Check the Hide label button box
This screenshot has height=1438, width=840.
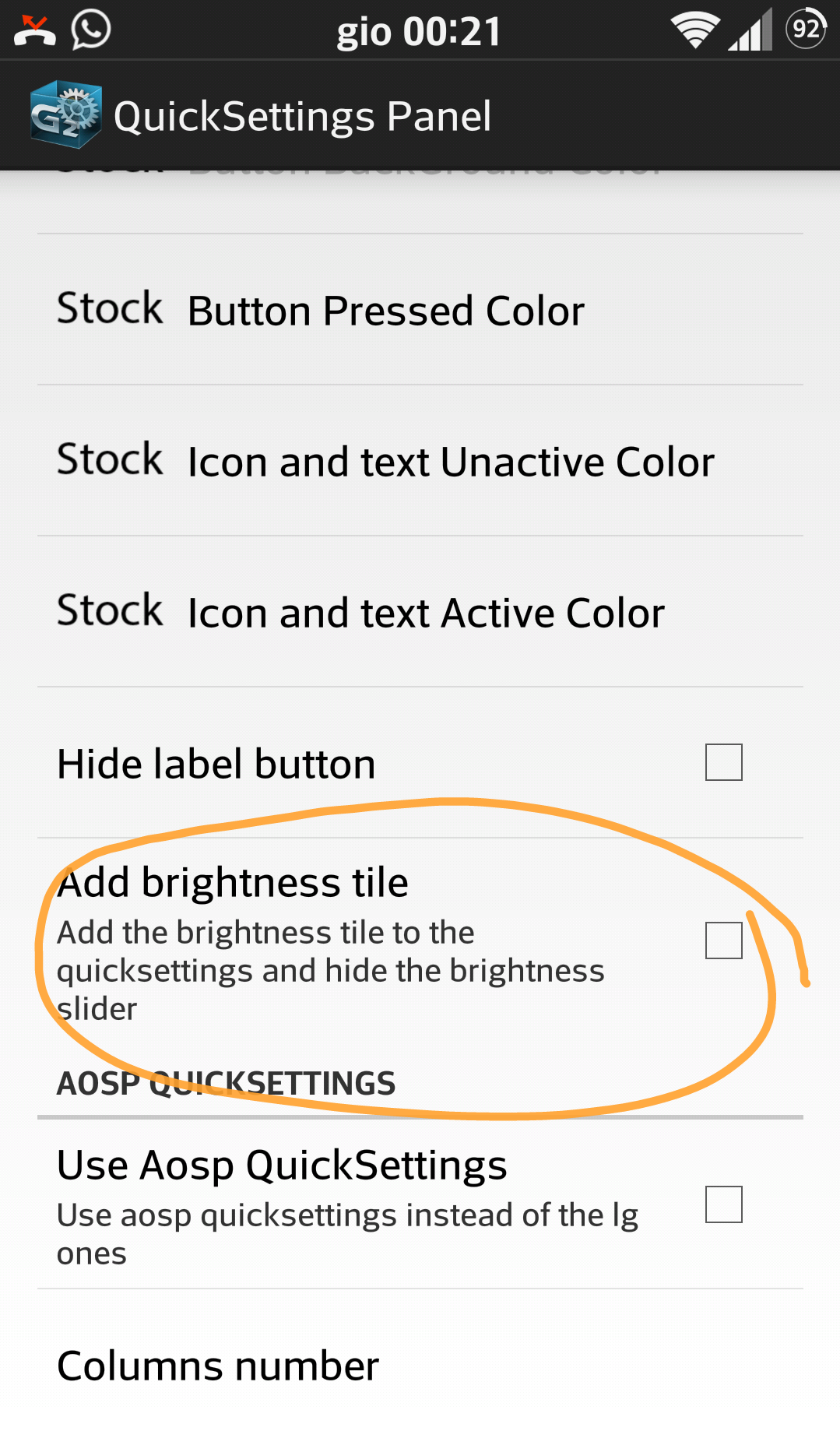(x=723, y=762)
